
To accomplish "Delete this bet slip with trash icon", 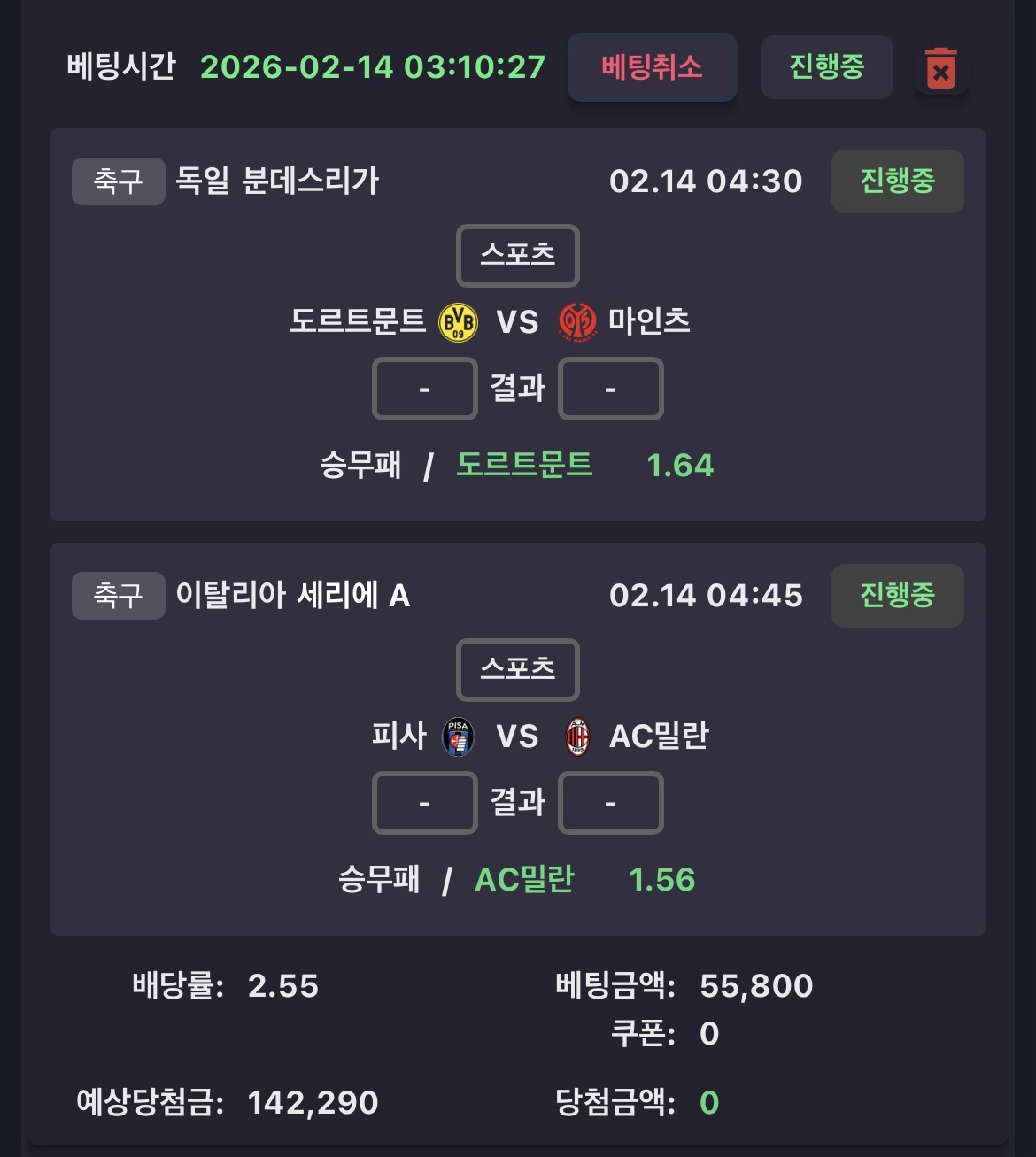I will pyautogui.click(x=940, y=68).
